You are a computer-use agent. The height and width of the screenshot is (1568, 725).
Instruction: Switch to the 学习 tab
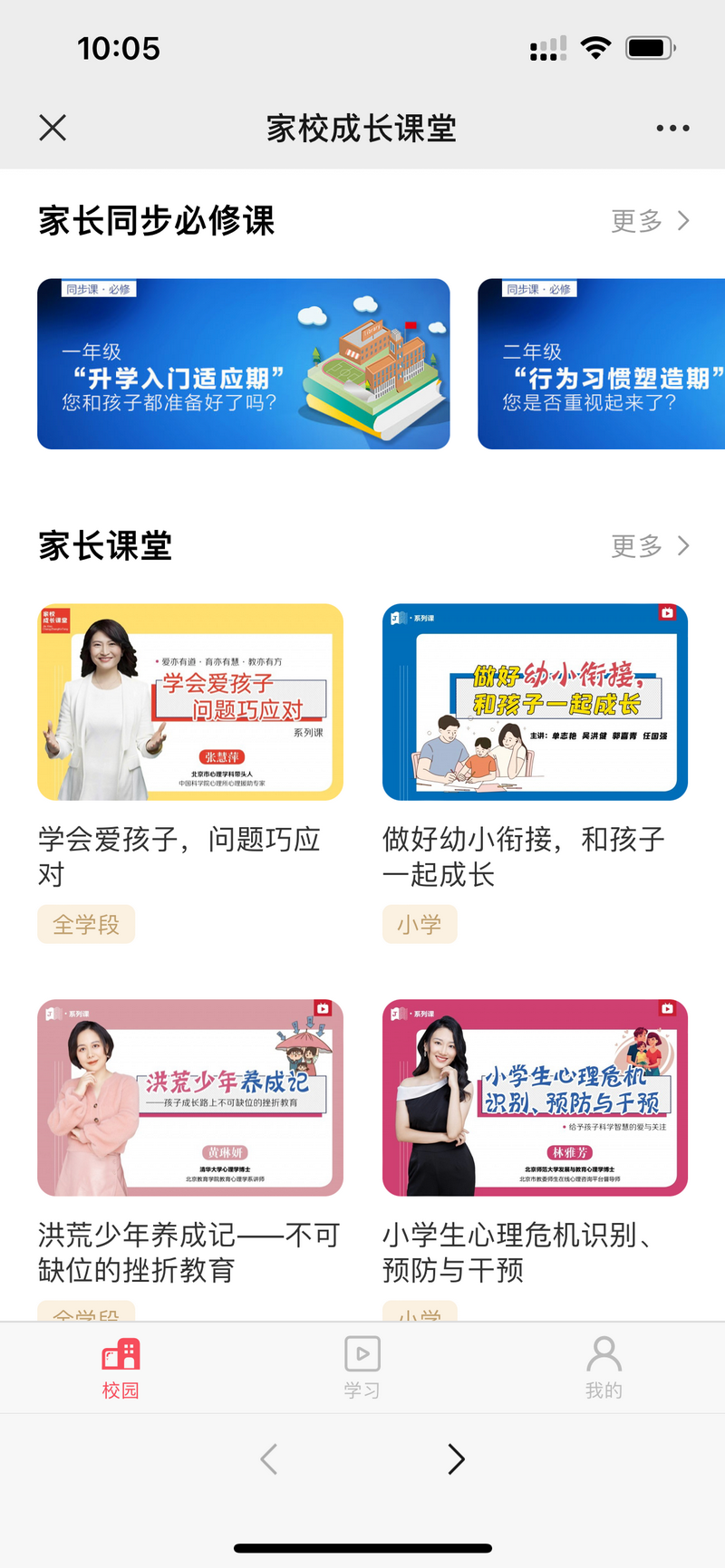pos(362,1368)
